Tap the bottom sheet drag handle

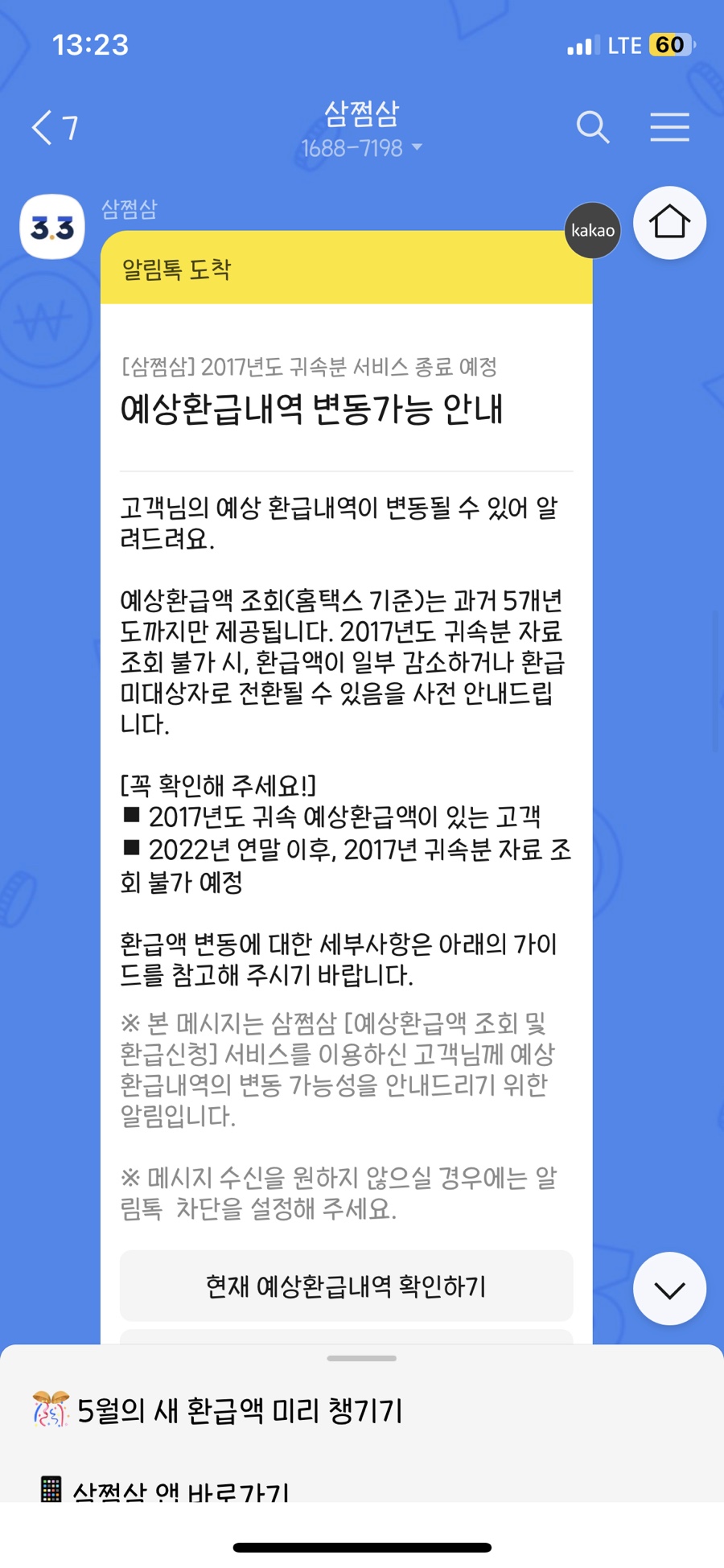(361, 1358)
